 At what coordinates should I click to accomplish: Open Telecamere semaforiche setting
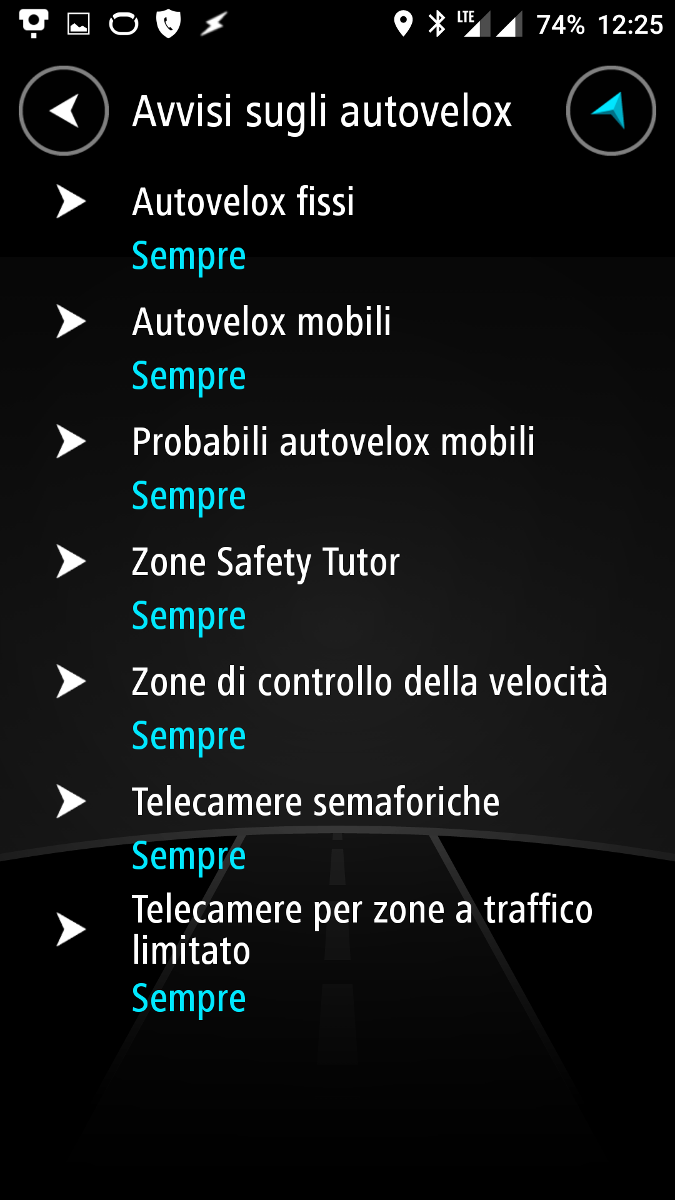pyautogui.click(x=337, y=827)
